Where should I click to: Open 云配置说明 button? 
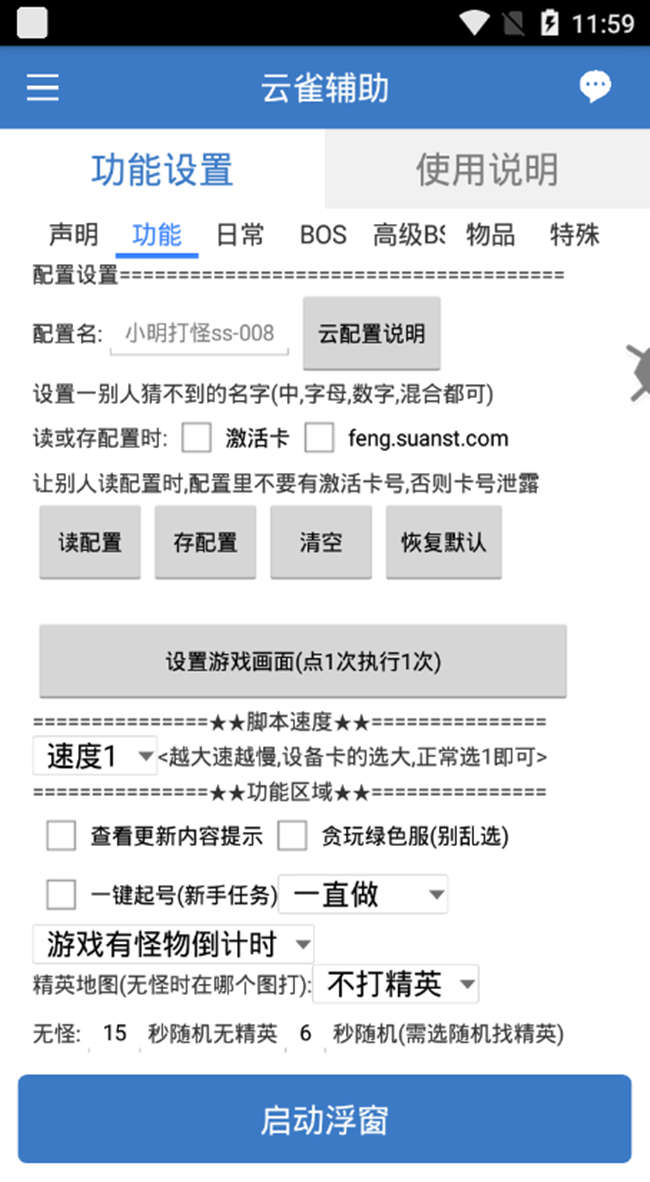click(371, 334)
